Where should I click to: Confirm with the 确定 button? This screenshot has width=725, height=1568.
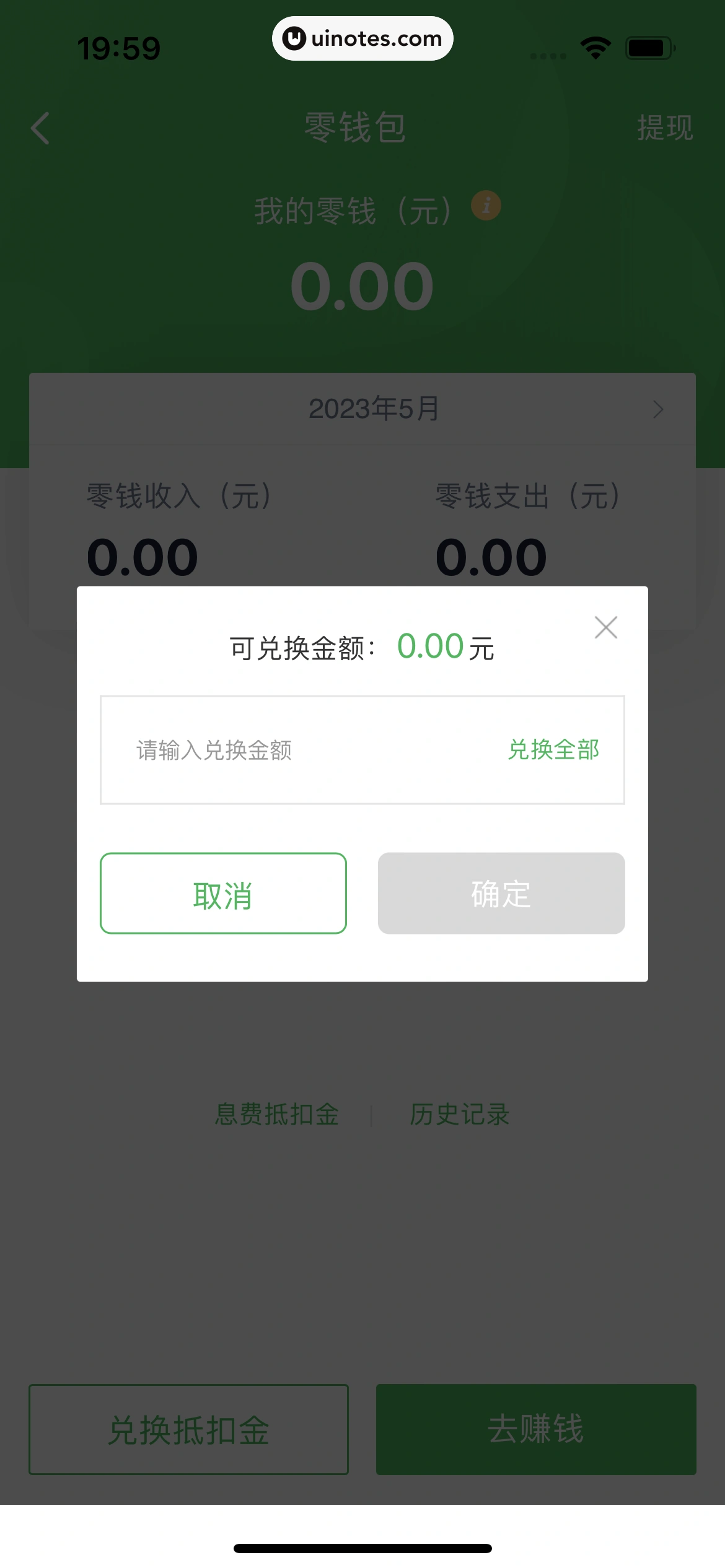[501, 893]
